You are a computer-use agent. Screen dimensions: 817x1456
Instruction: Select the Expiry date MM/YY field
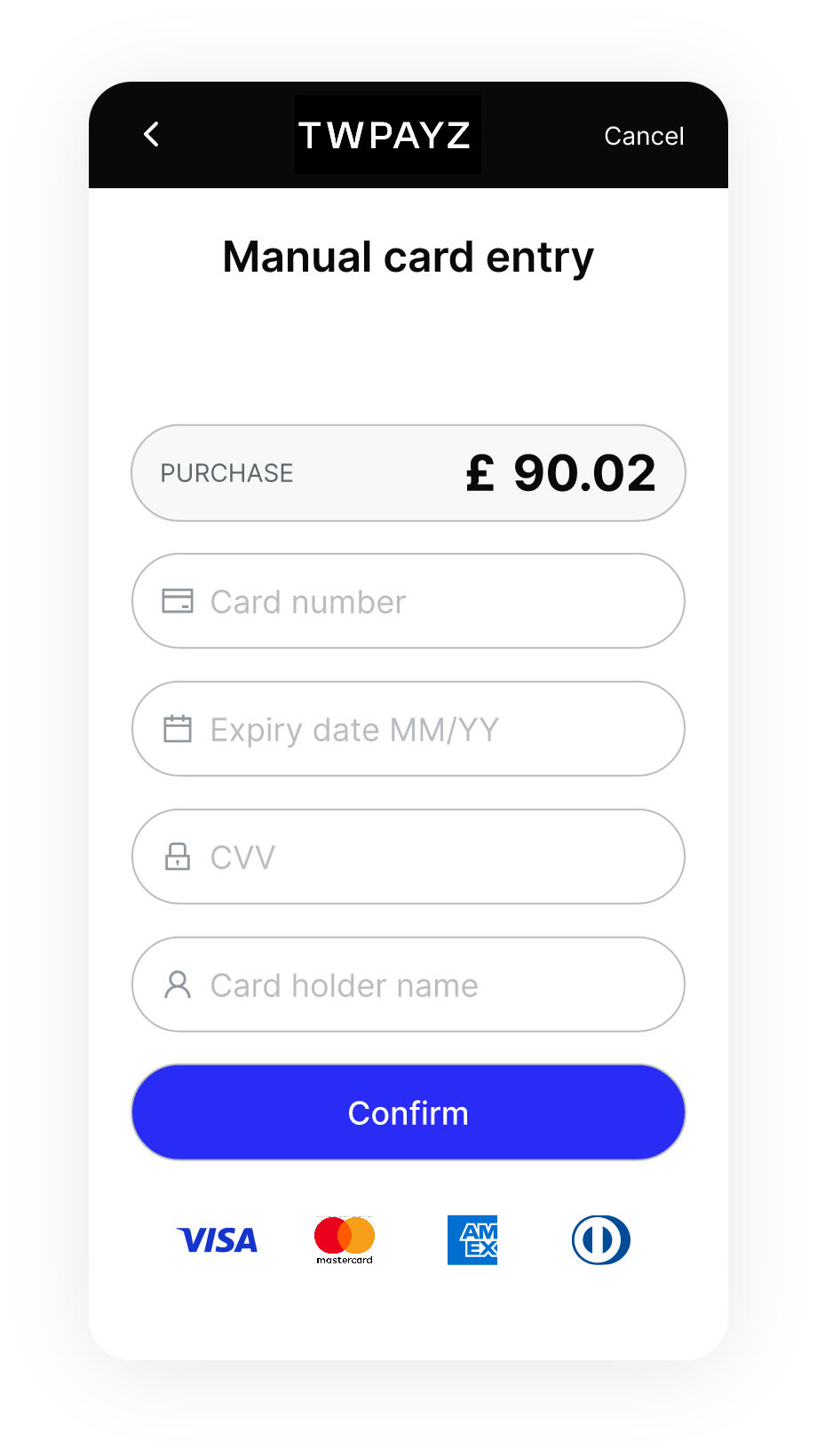(x=408, y=729)
